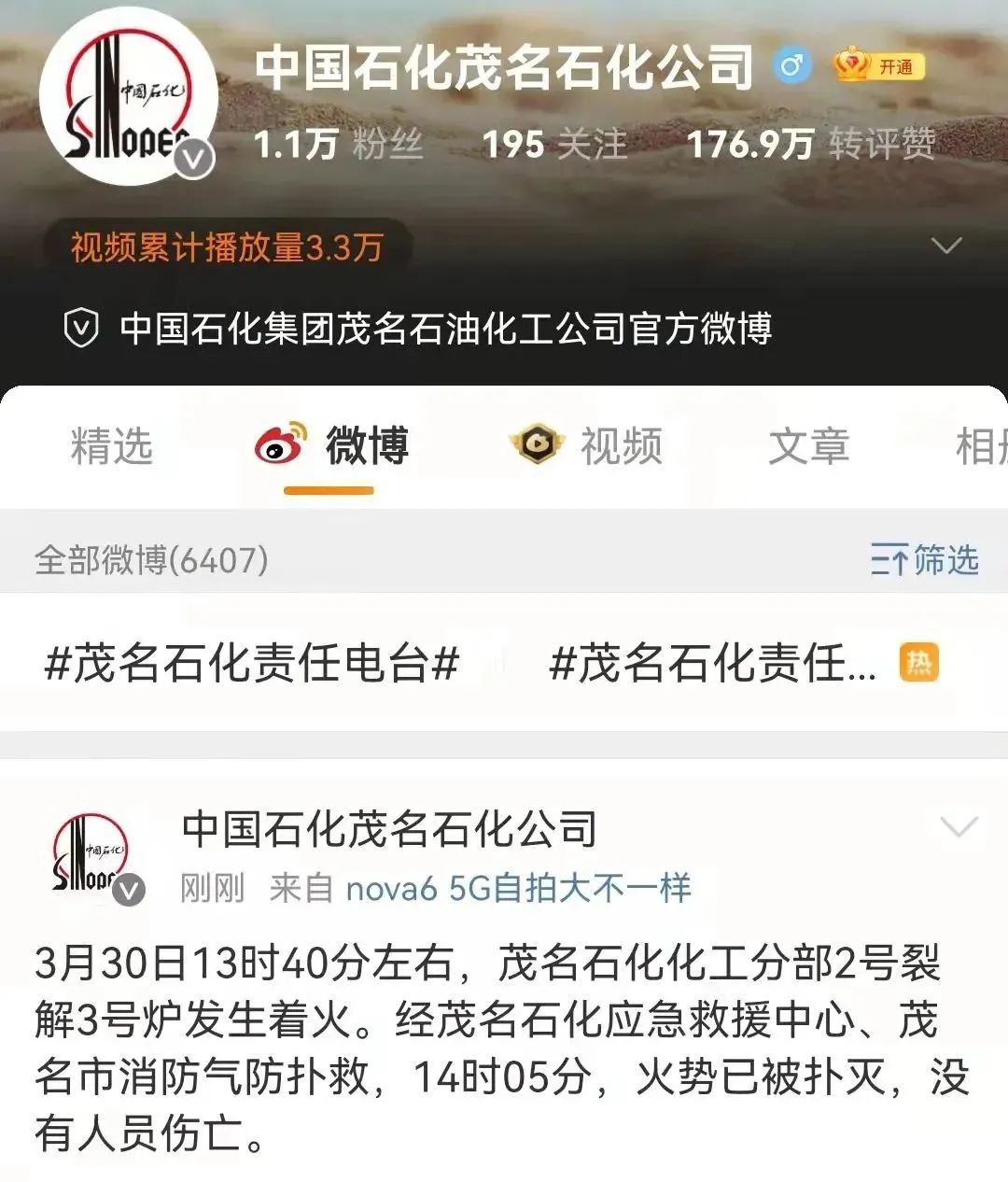Open the #茂名石化责任电台# topic
Viewport: 1008px width, 1182px height.
[252, 664]
